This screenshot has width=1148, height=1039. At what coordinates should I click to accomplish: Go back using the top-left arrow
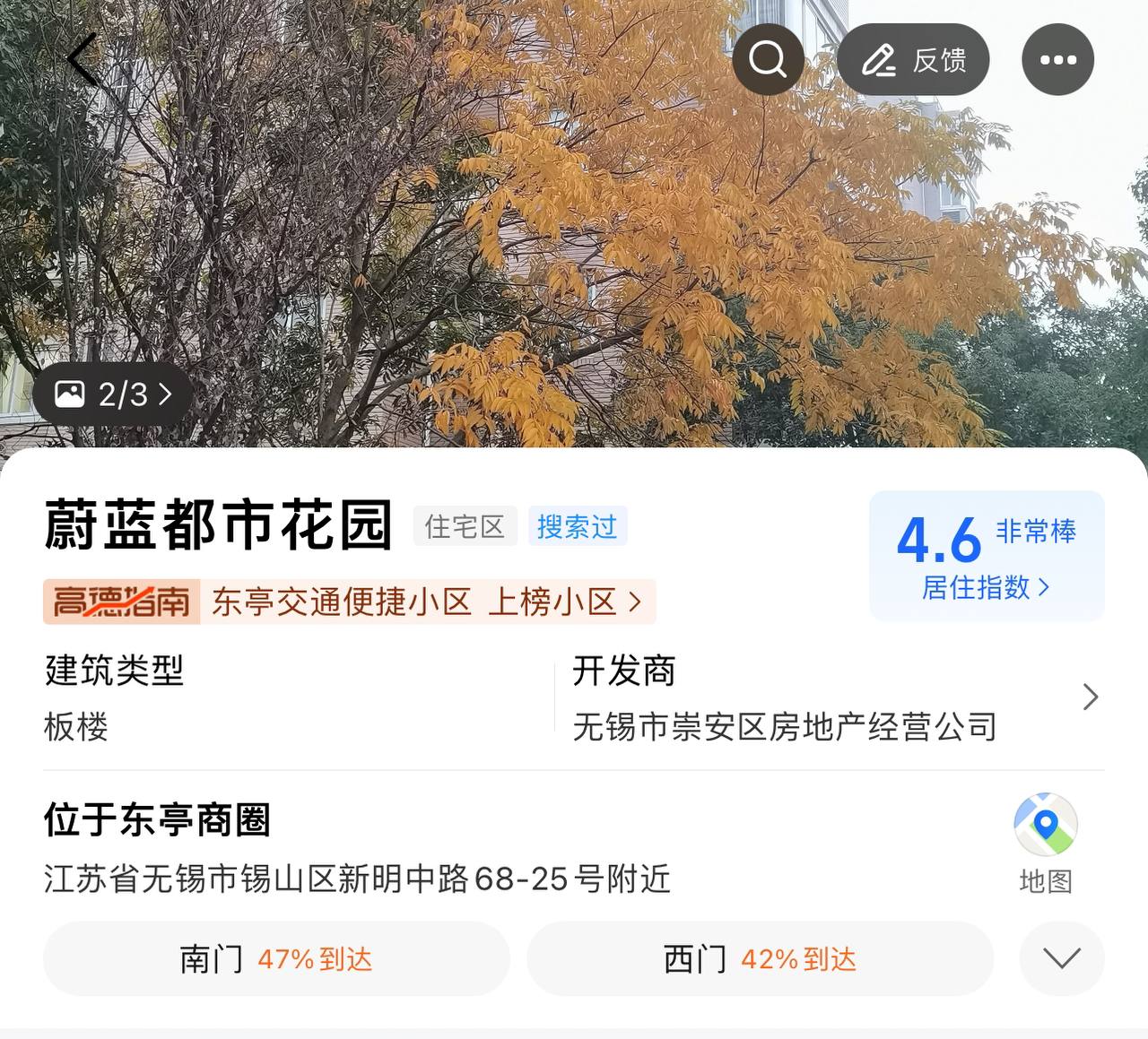click(x=83, y=60)
